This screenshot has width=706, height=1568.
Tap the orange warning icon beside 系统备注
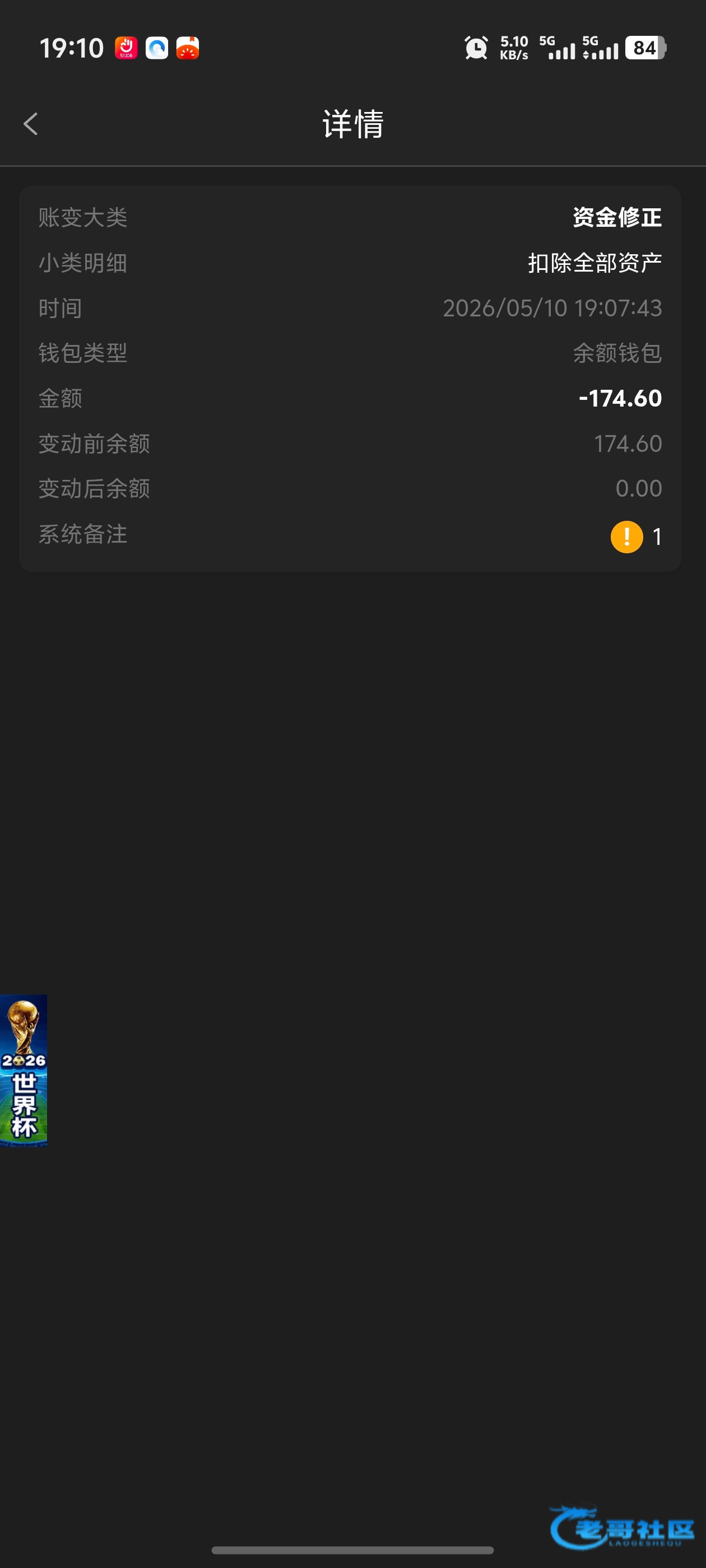[626, 537]
